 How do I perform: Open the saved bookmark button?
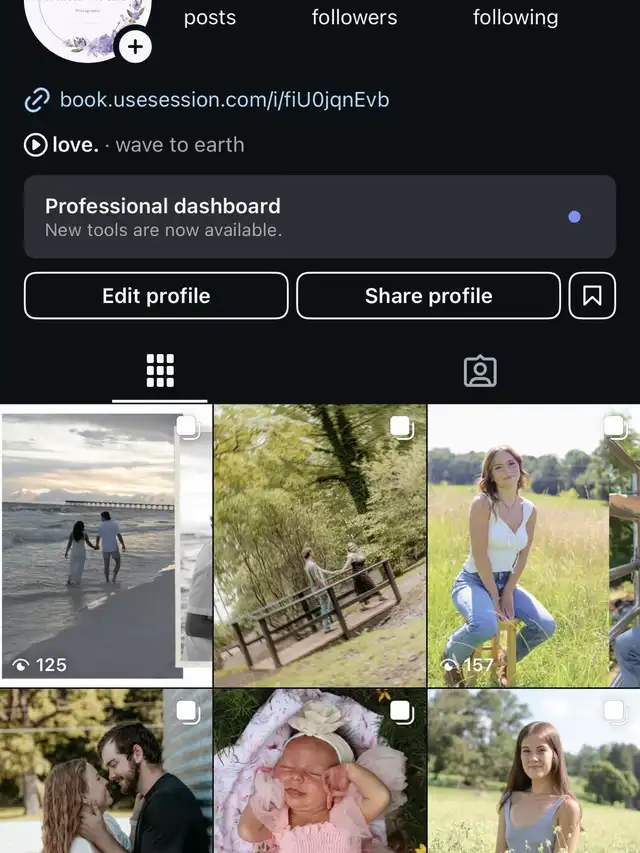[592, 296]
